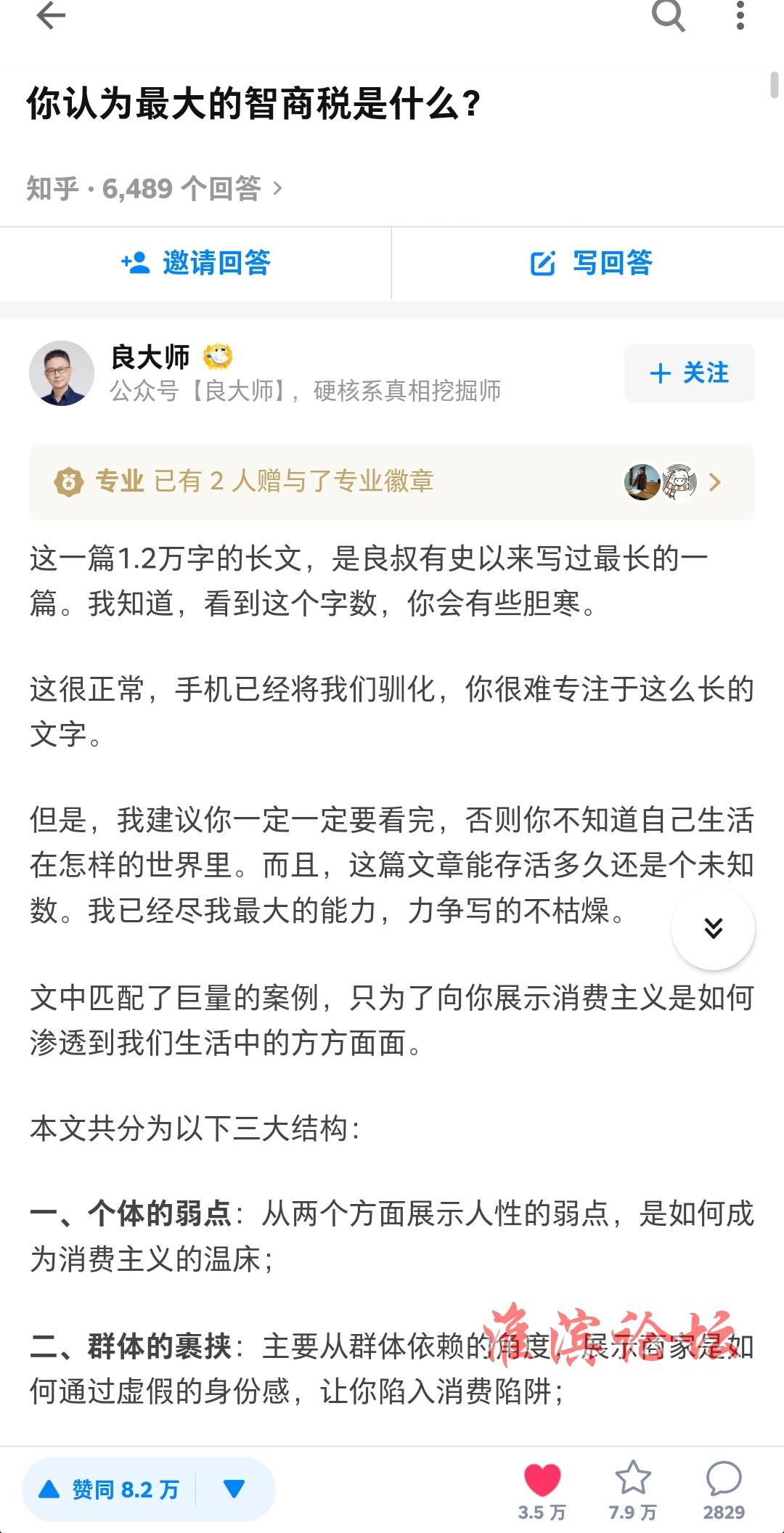Tap 写回答 to write an answer
The height and width of the screenshot is (1533, 784).
coord(589,263)
